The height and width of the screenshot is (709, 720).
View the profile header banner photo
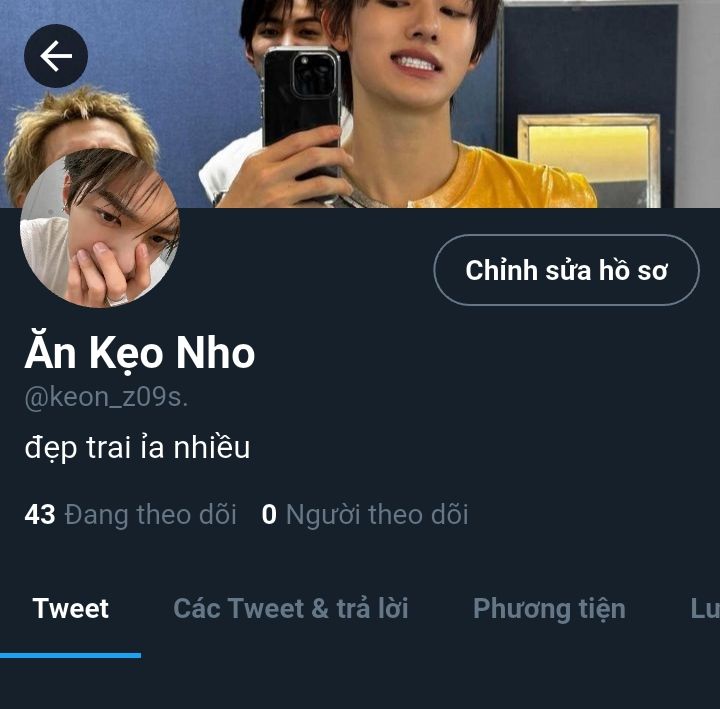pyautogui.click(x=420, y=100)
